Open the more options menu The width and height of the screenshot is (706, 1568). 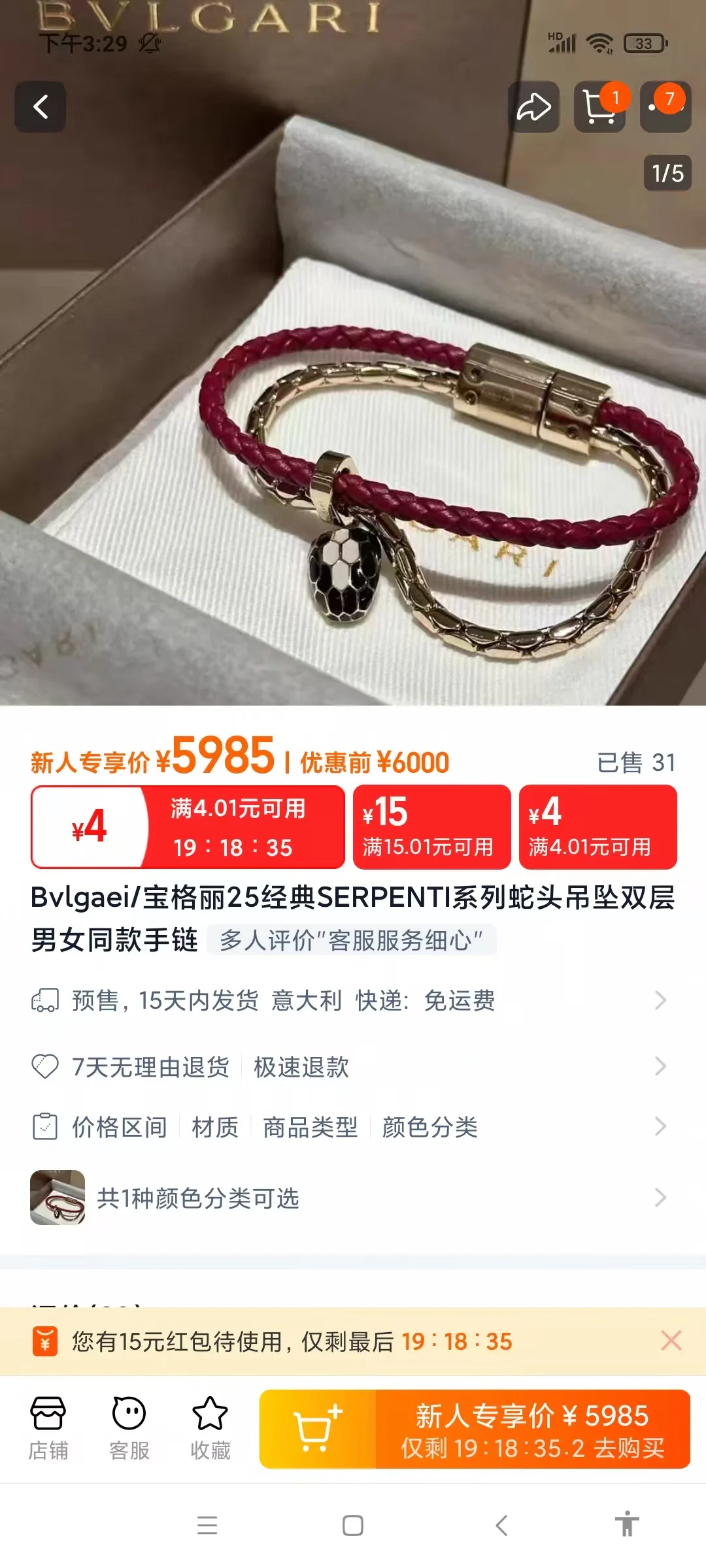665,107
